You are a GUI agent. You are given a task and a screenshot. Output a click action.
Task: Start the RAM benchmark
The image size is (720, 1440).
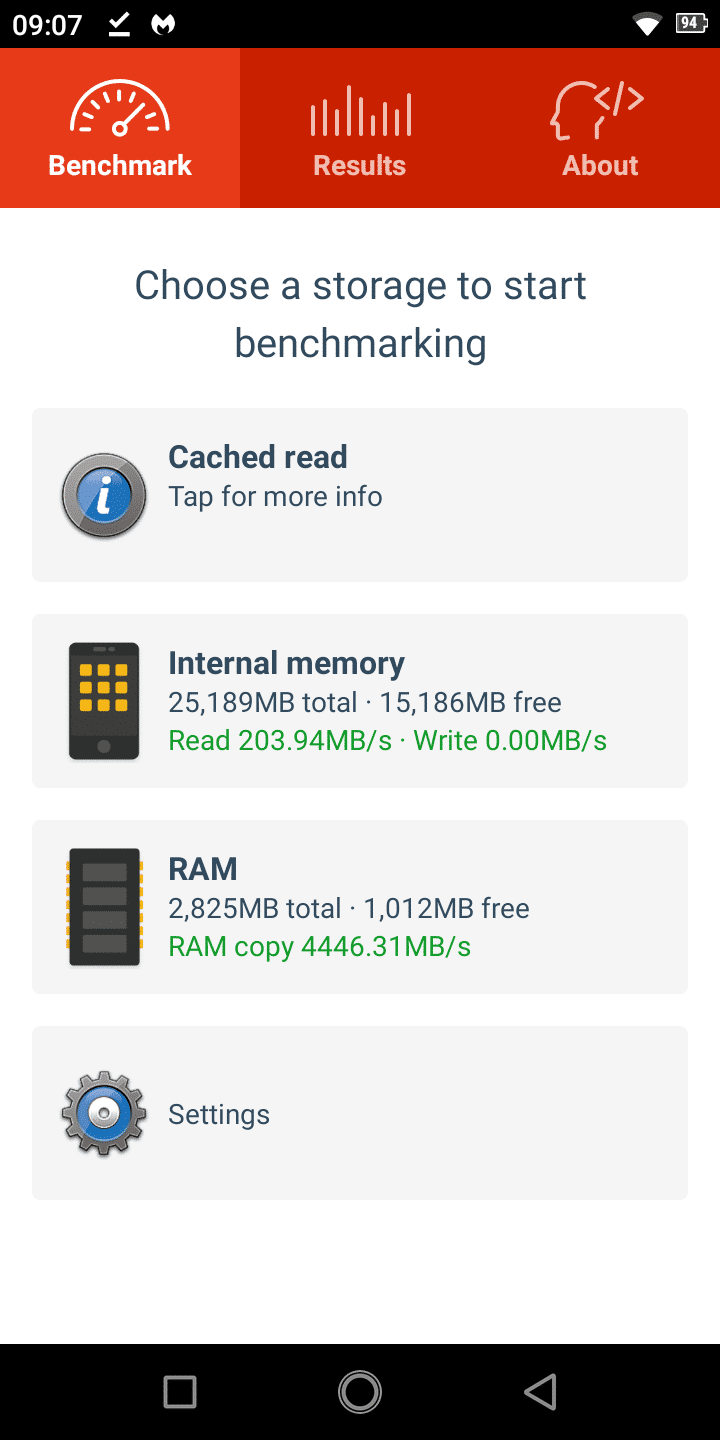click(360, 907)
